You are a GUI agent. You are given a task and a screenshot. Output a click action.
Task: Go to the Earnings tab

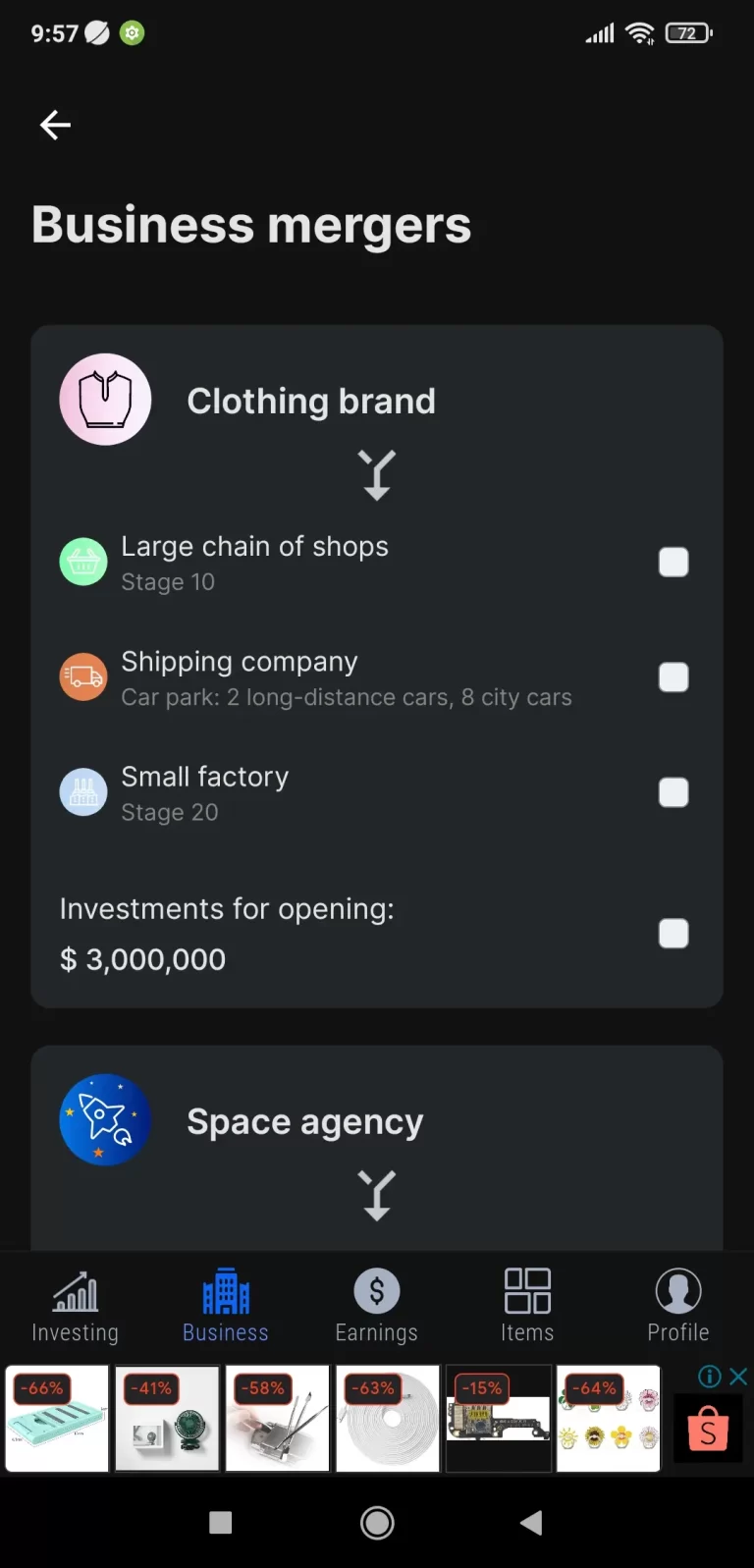[376, 1305]
